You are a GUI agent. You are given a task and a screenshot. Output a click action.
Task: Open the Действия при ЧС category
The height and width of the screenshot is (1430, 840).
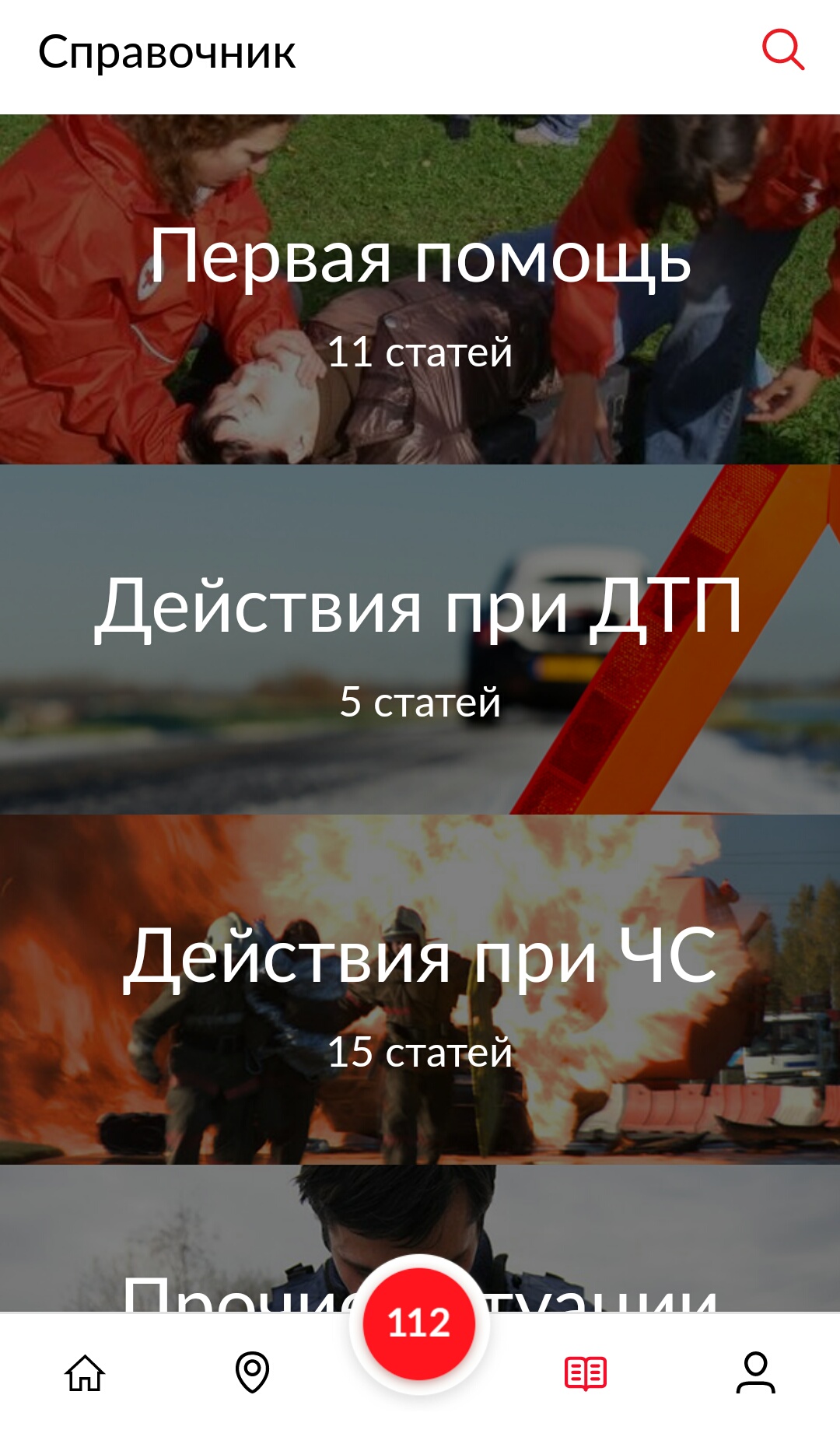(420, 990)
